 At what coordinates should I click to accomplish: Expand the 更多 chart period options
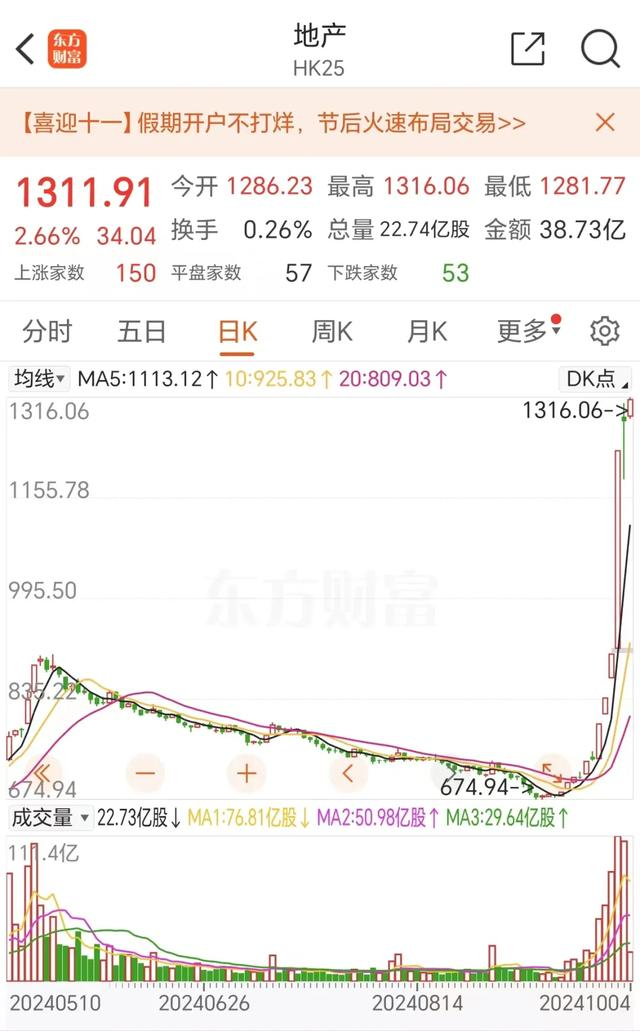(526, 331)
